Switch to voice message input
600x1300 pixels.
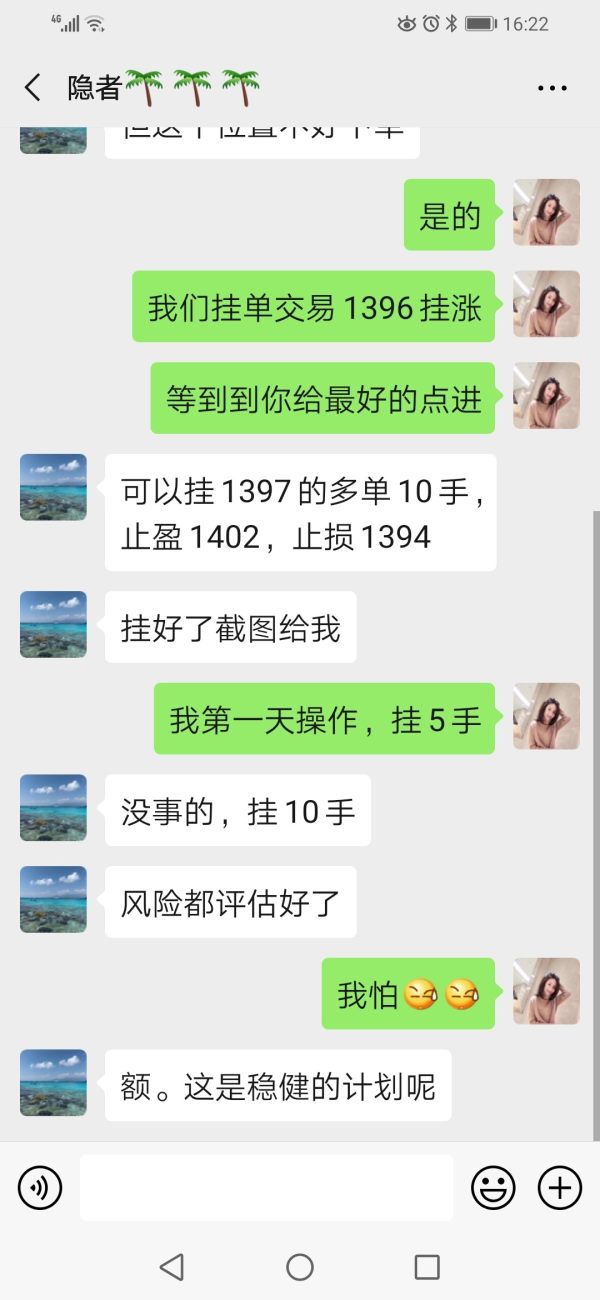click(40, 1188)
